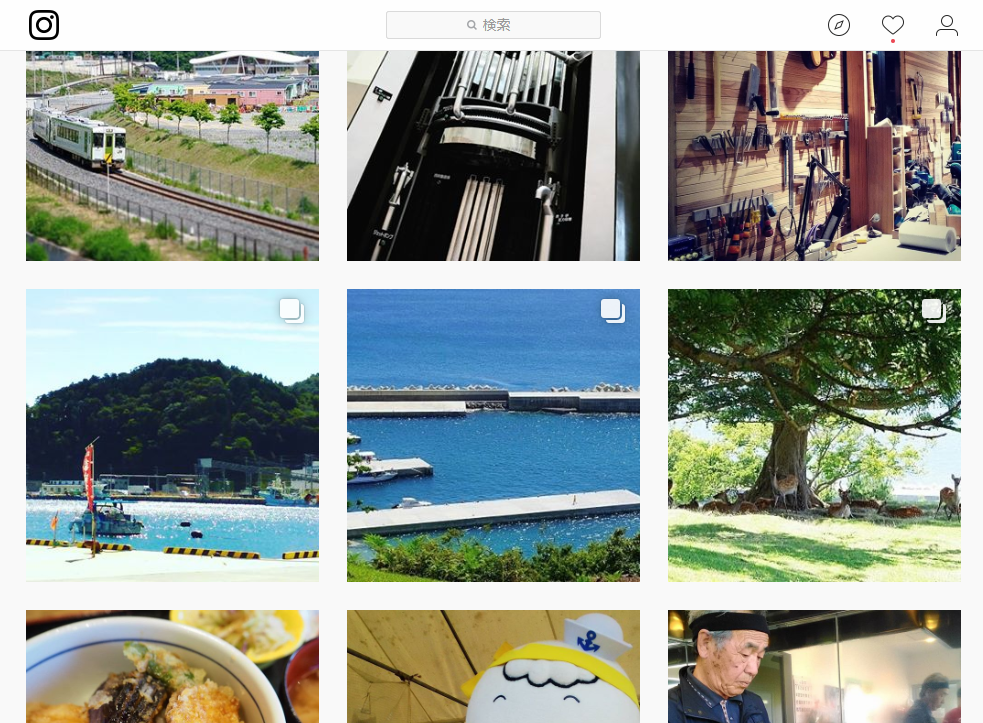Open the black-and-white machinery photo
This screenshot has height=723, width=983.
tap(493, 155)
